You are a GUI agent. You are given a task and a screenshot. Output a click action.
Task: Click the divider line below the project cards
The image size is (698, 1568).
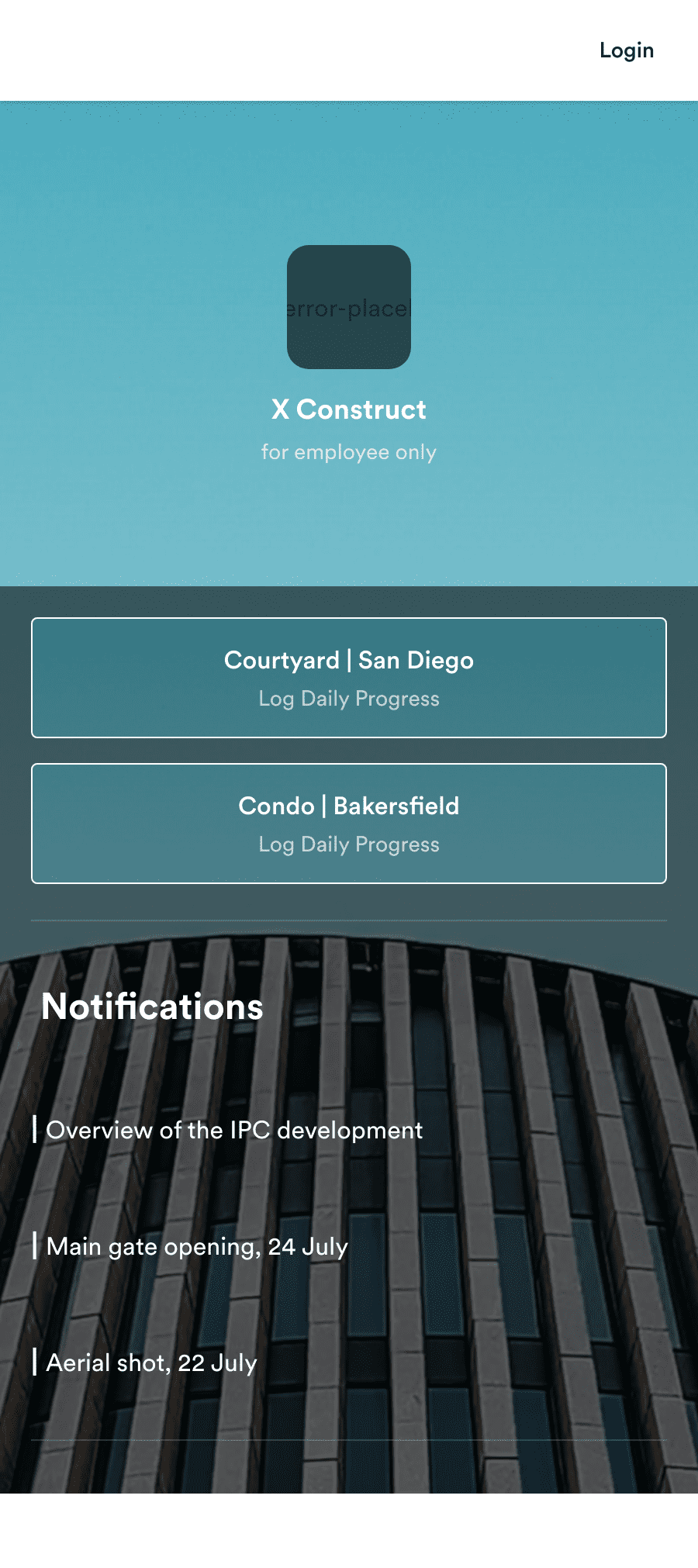(348, 919)
